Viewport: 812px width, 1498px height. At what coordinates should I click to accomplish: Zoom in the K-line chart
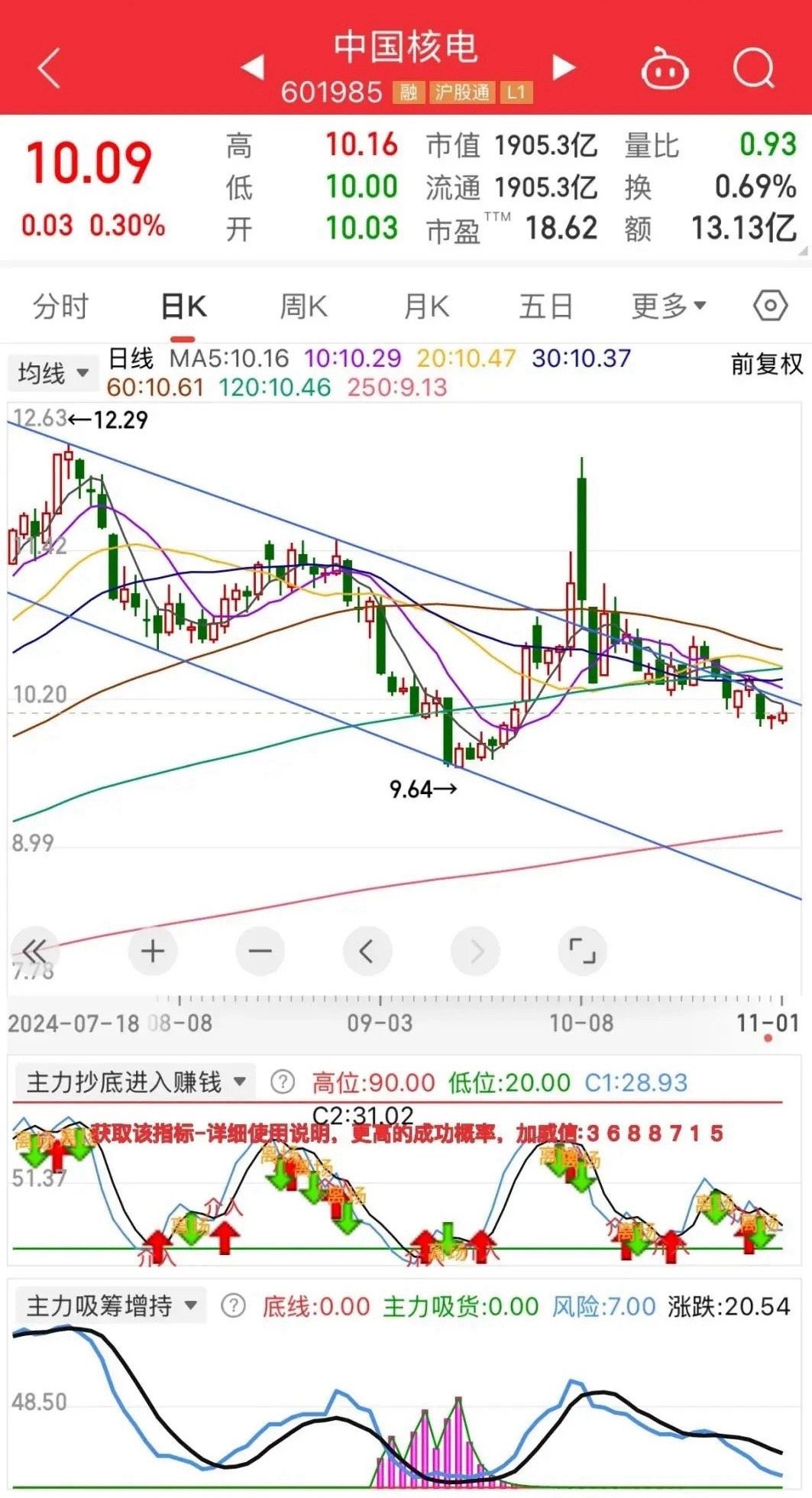click(x=153, y=952)
